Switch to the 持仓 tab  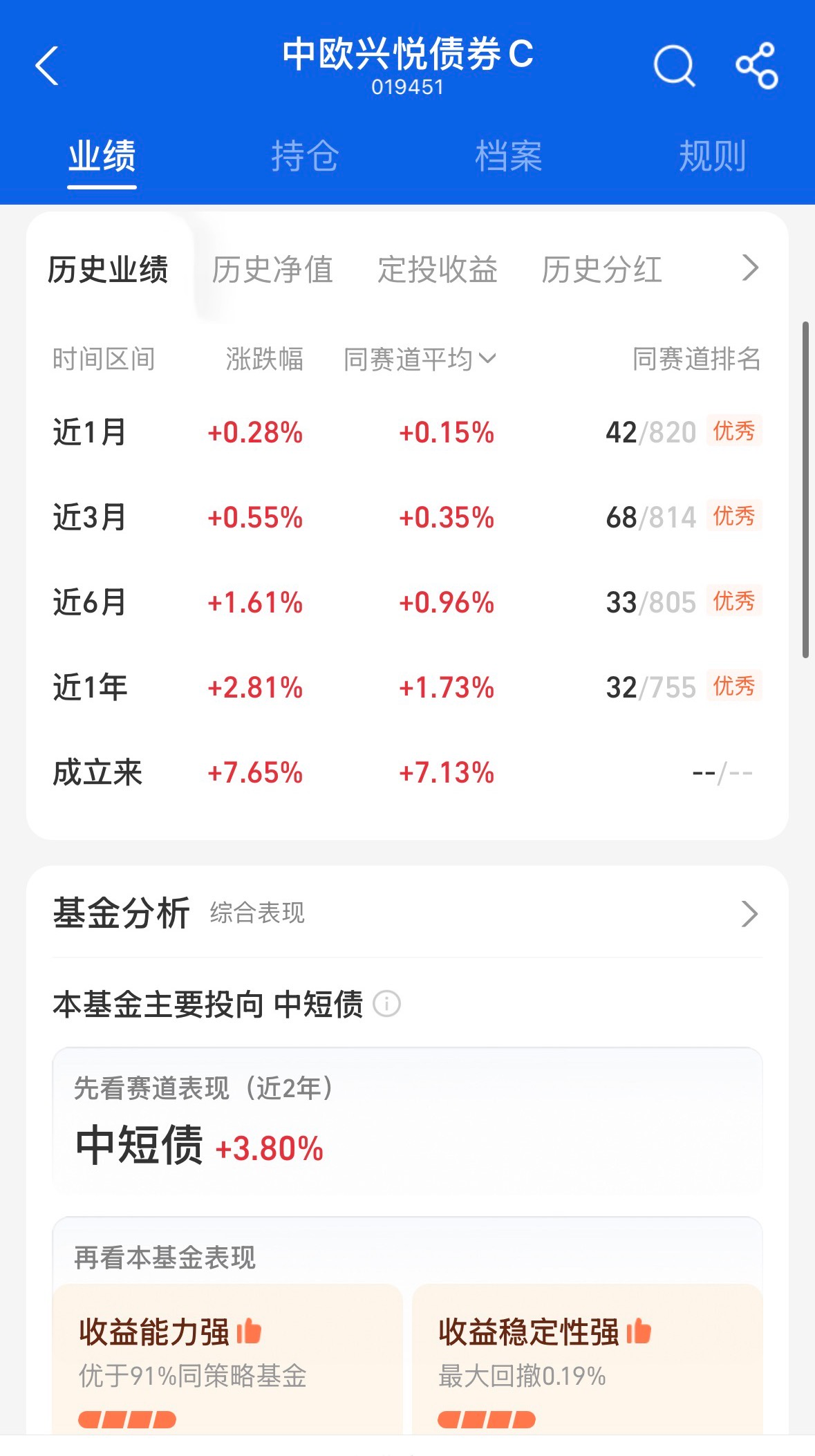tap(305, 156)
